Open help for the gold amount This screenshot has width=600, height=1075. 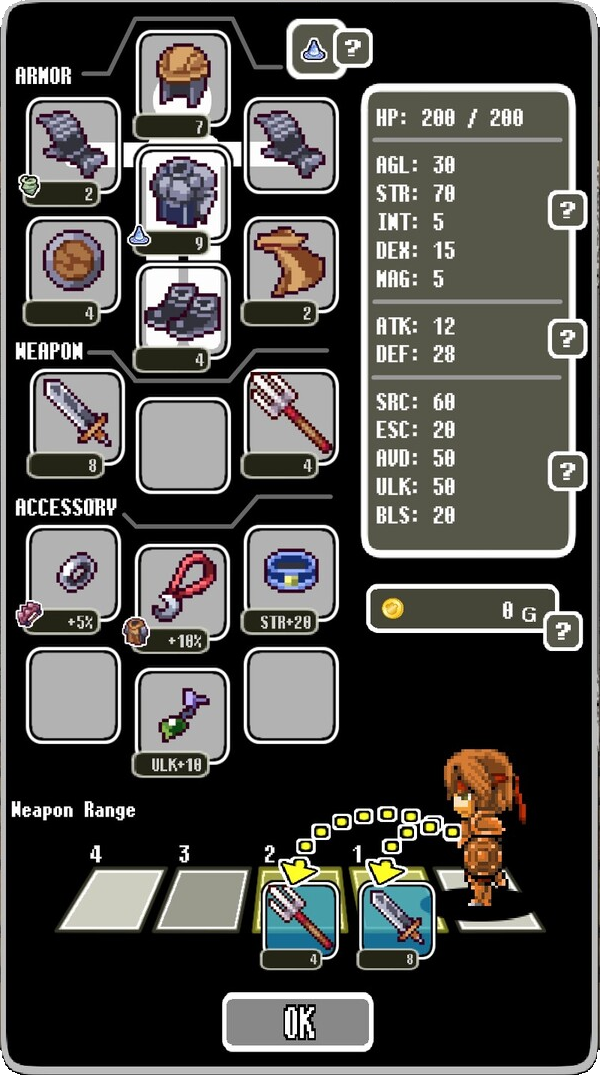[565, 630]
